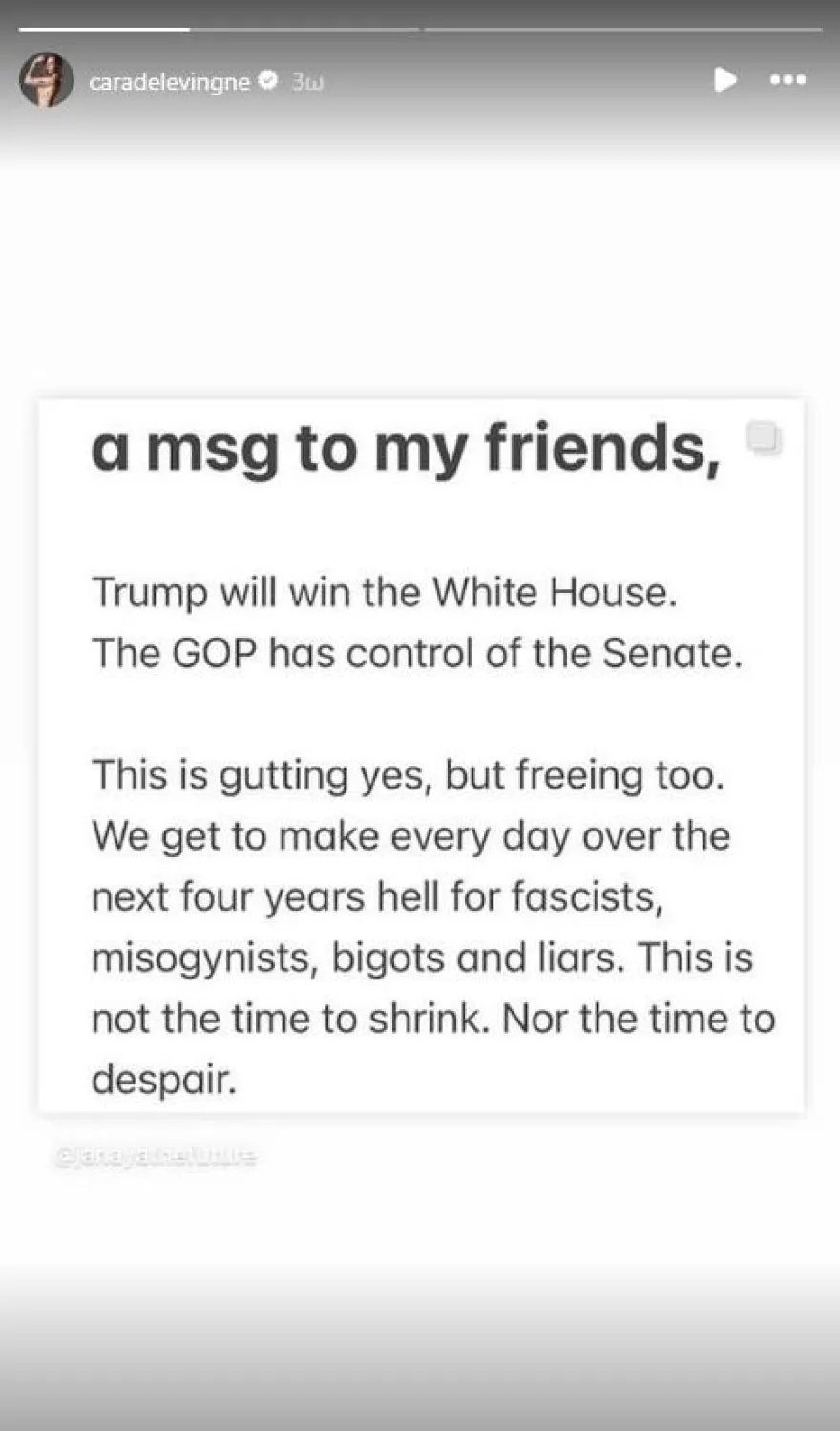Open the caradelevingne username link
840x1431 pixels.
click(x=169, y=82)
